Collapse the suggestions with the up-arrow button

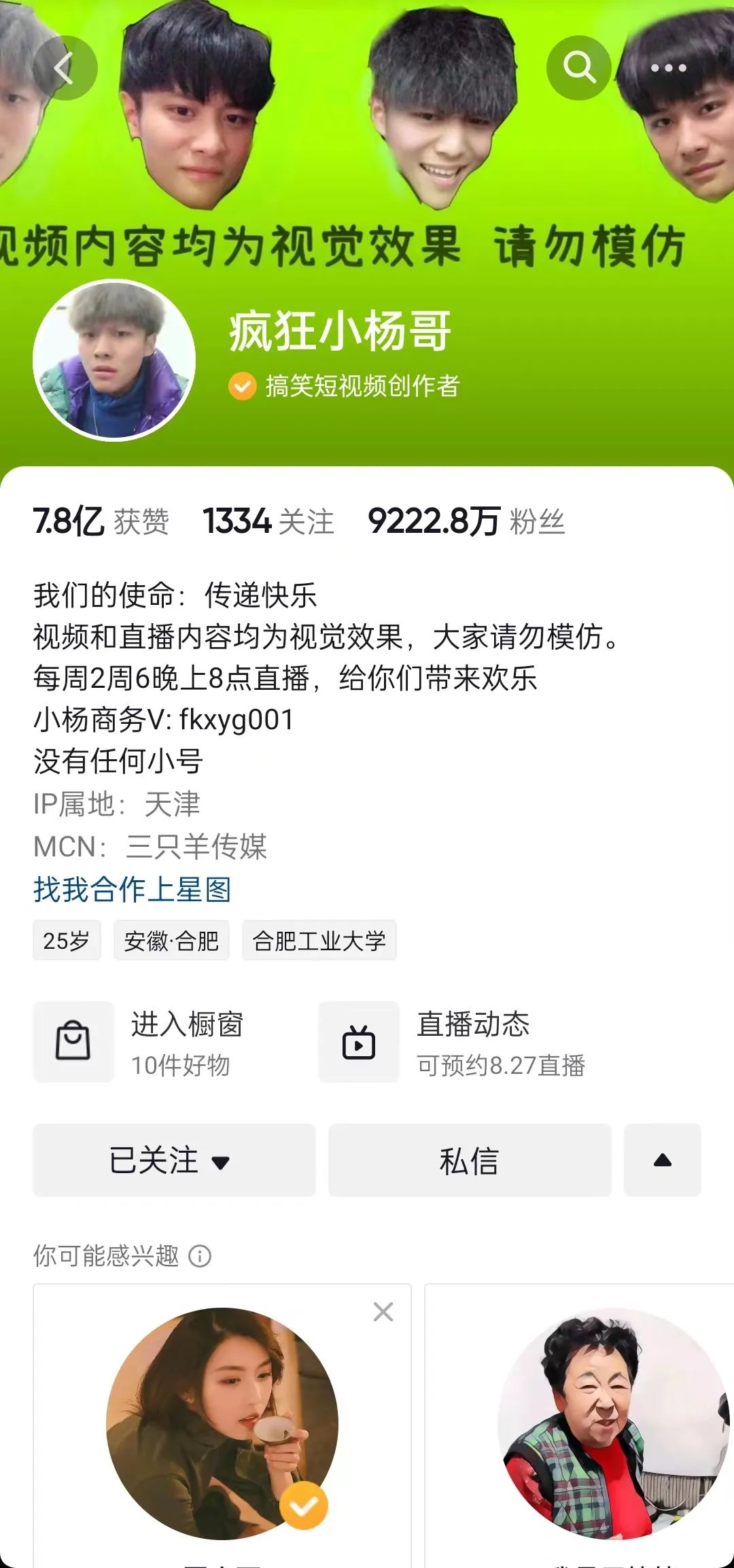(662, 1160)
